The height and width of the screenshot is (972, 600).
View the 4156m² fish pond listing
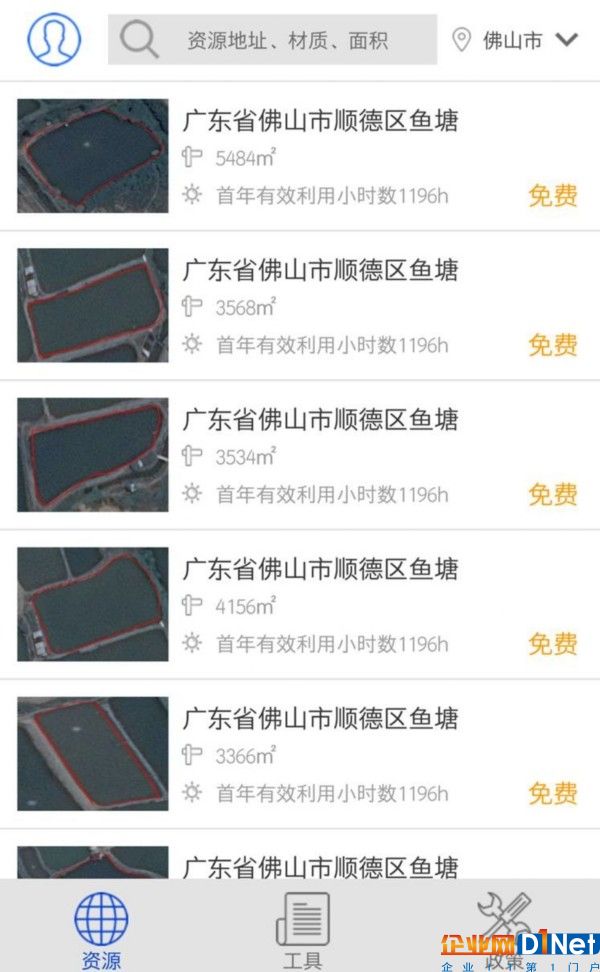[300, 604]
